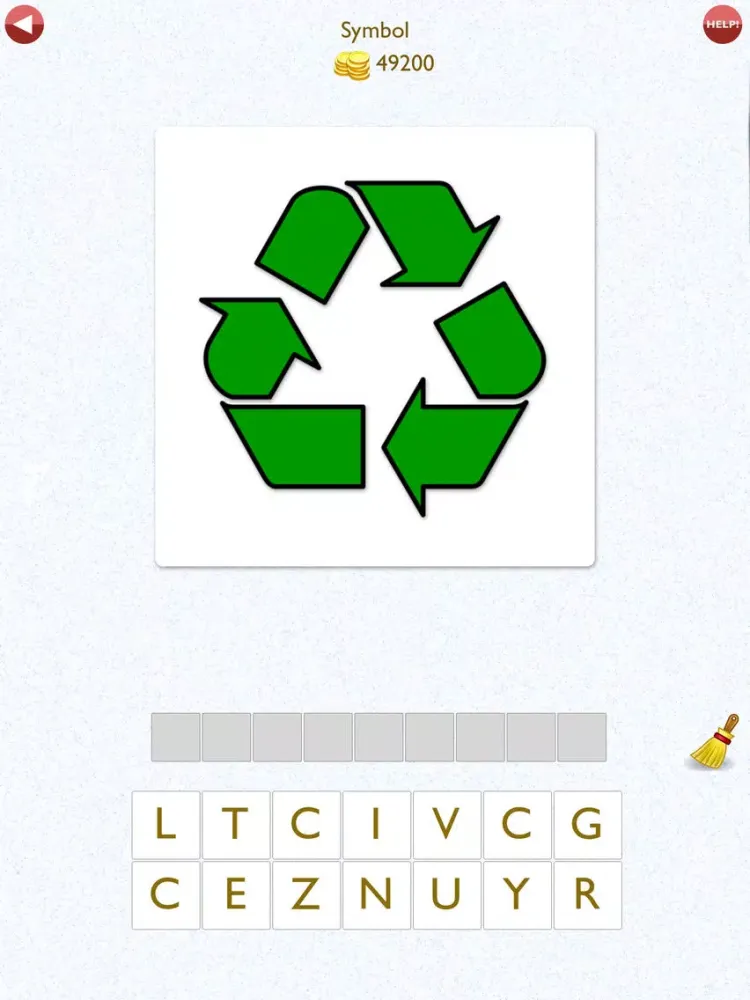Select the letter U tile

tap(446, 895)
